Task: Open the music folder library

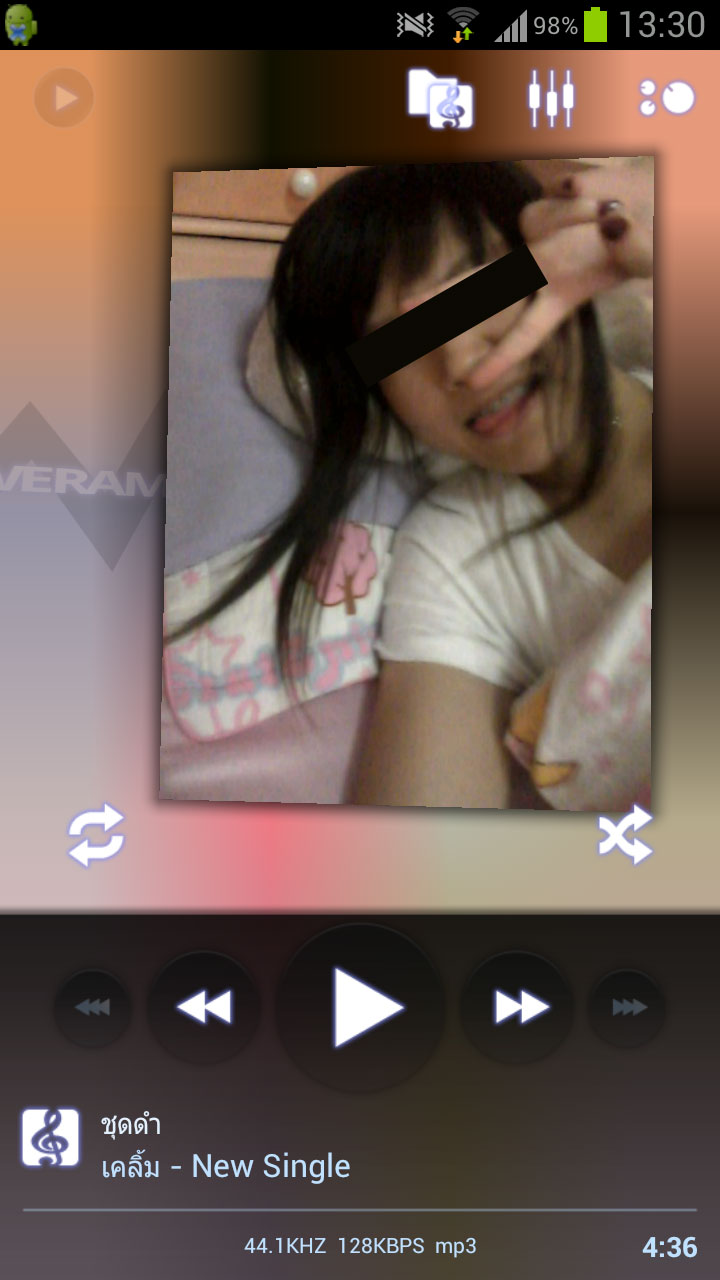Action: [440, 99]
